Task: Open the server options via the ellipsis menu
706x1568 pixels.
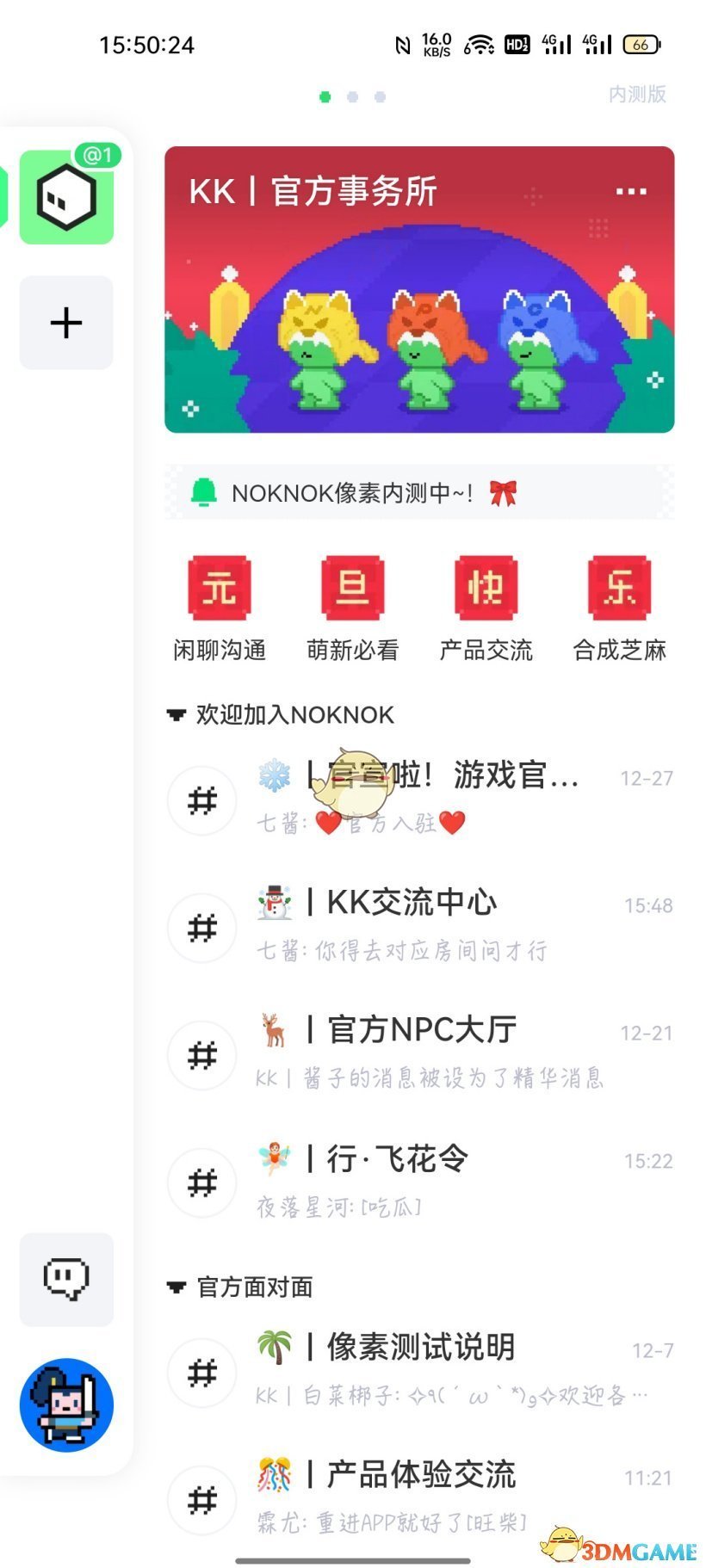Action: [x=631, y=191]
